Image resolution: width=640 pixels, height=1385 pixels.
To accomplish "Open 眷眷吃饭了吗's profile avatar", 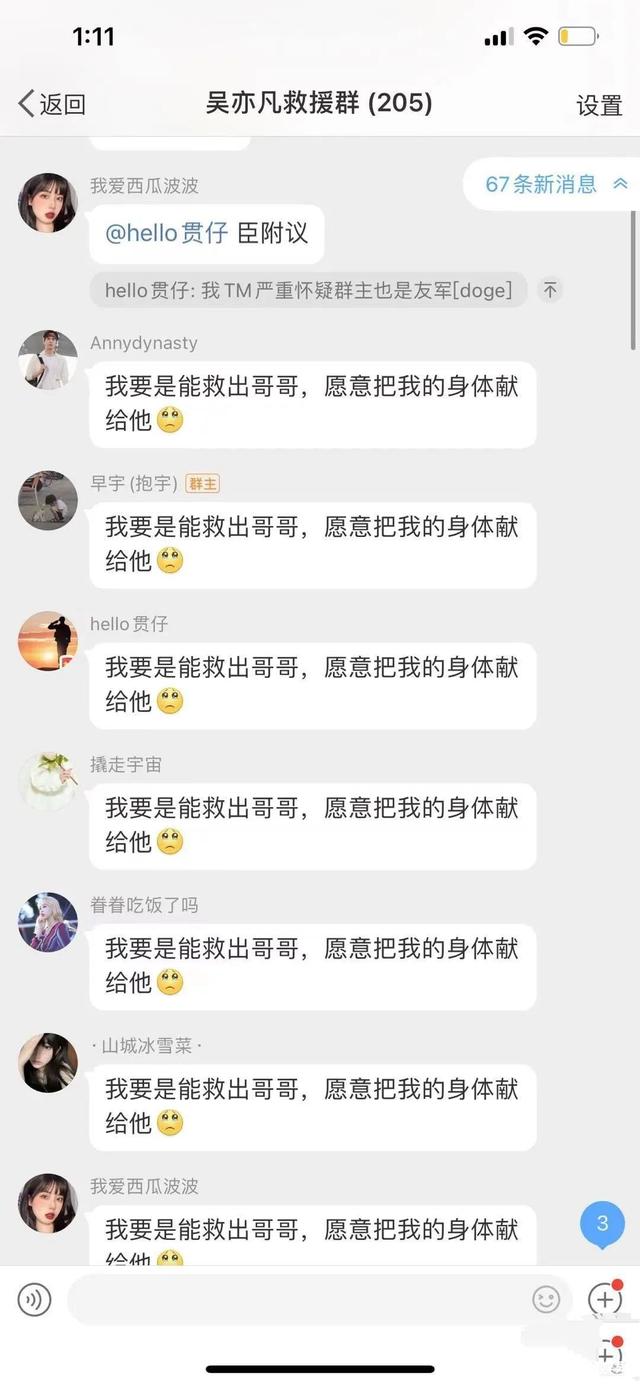I will coord(48,922).
